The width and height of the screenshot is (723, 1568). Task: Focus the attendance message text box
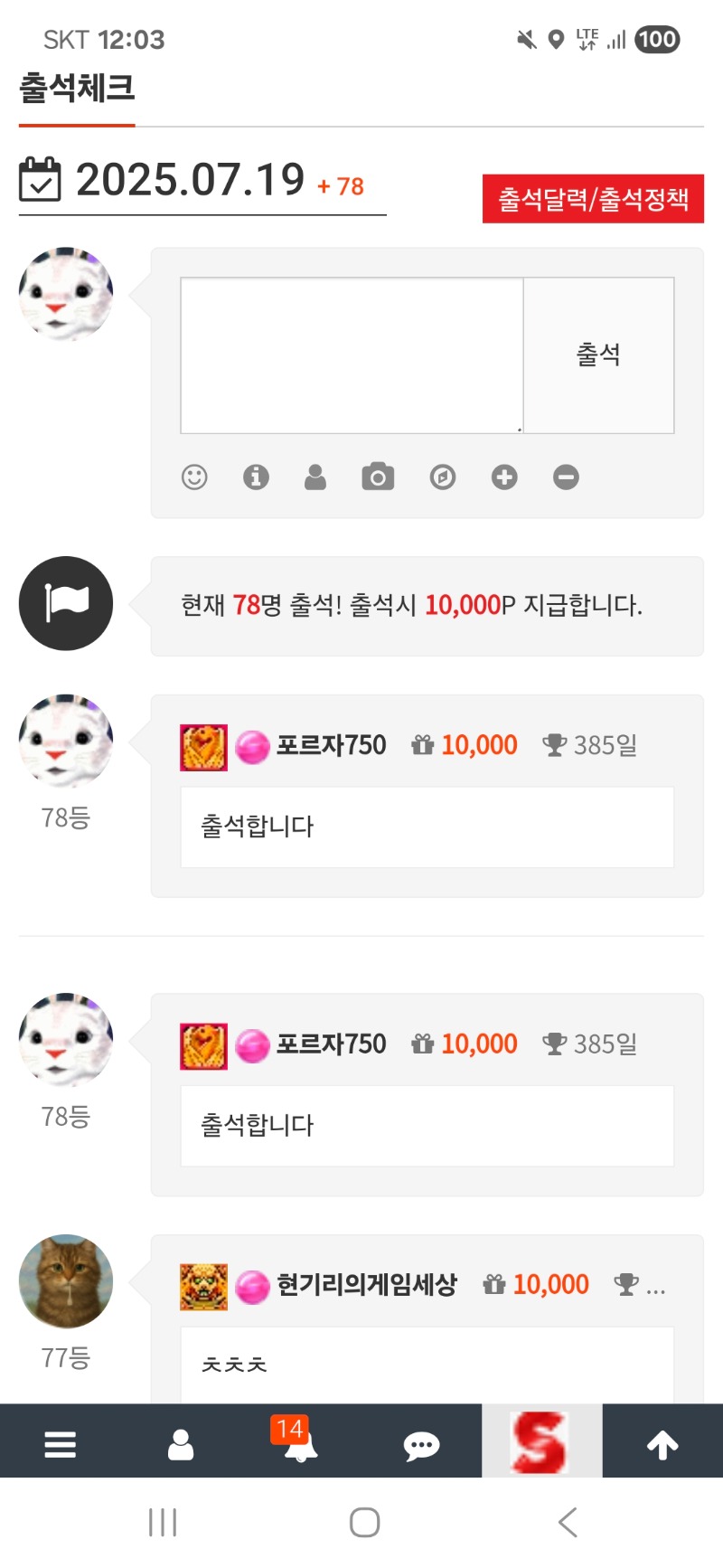(x=352, y=354)
